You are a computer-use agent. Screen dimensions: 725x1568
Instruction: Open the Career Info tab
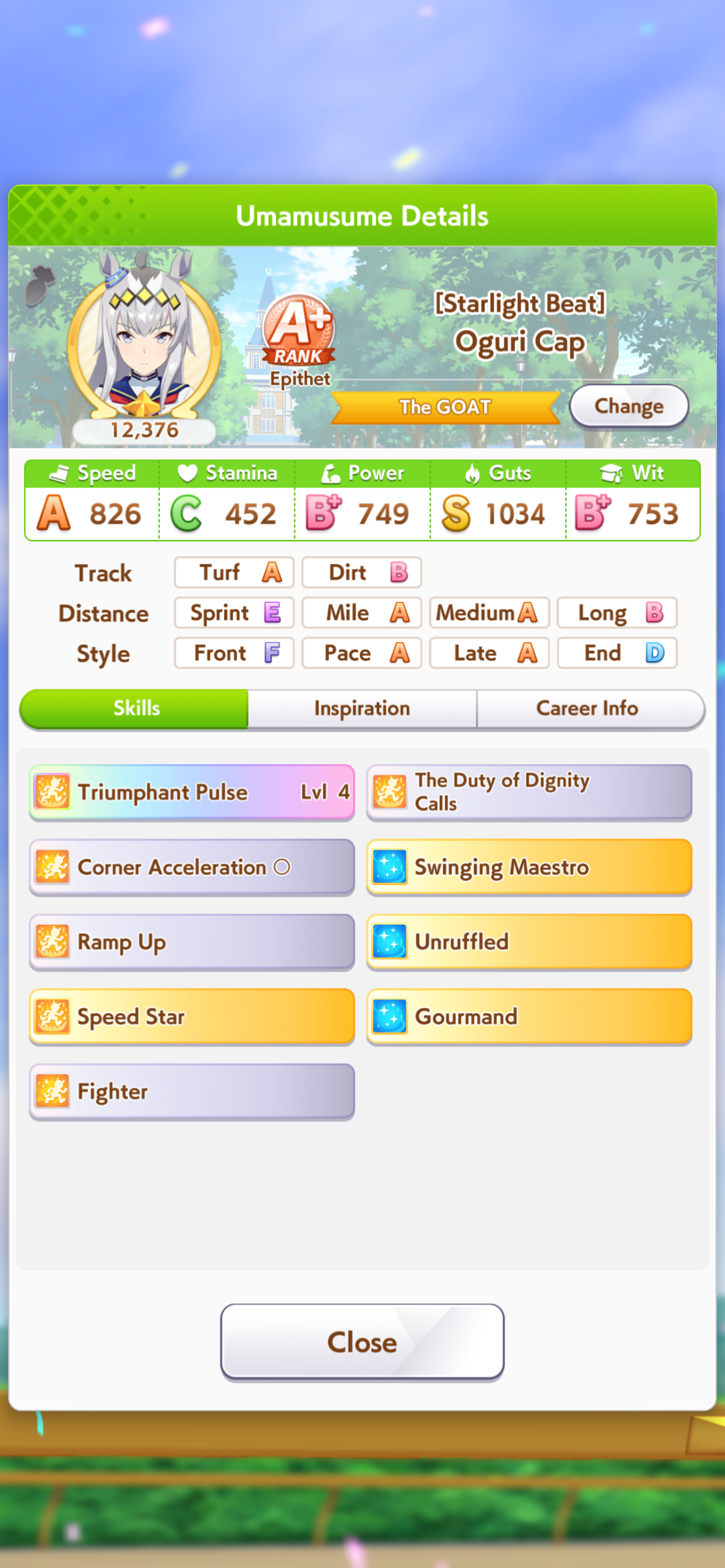[587, 708]
